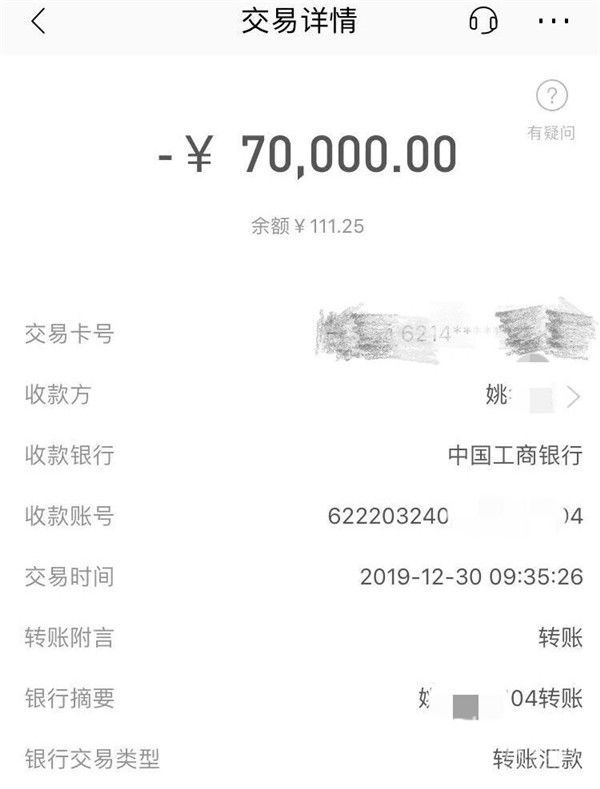Go back from transaction details
The width and height of the screenshot is (600, 789).
pos(38,22)
